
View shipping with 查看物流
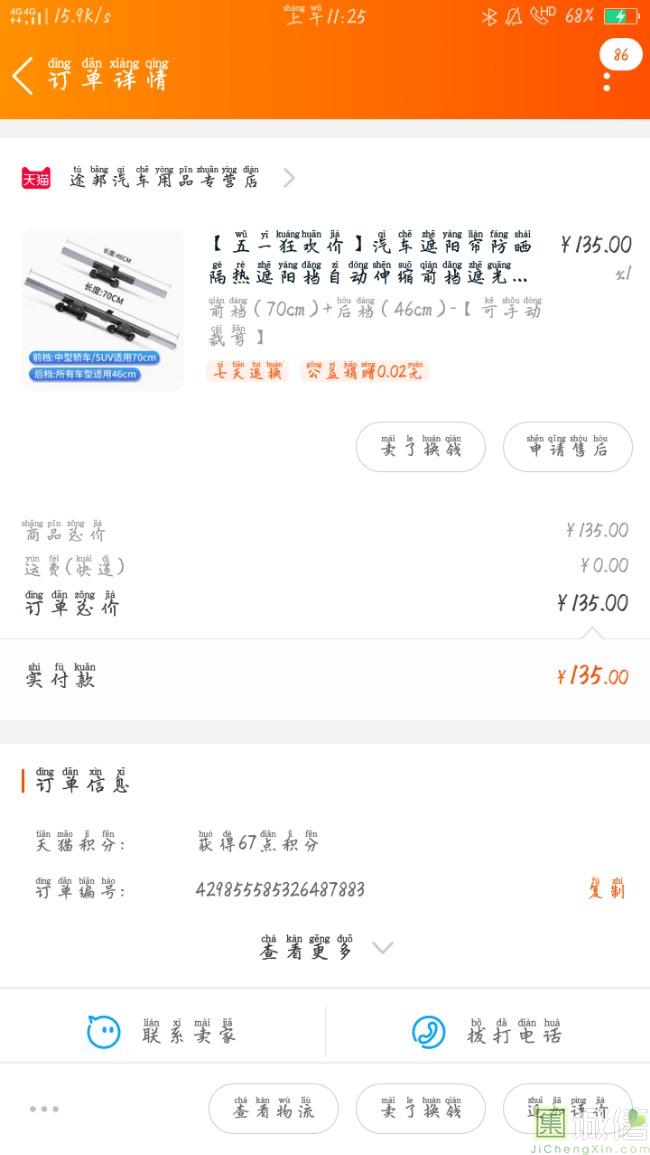[x=273, y=1109]
